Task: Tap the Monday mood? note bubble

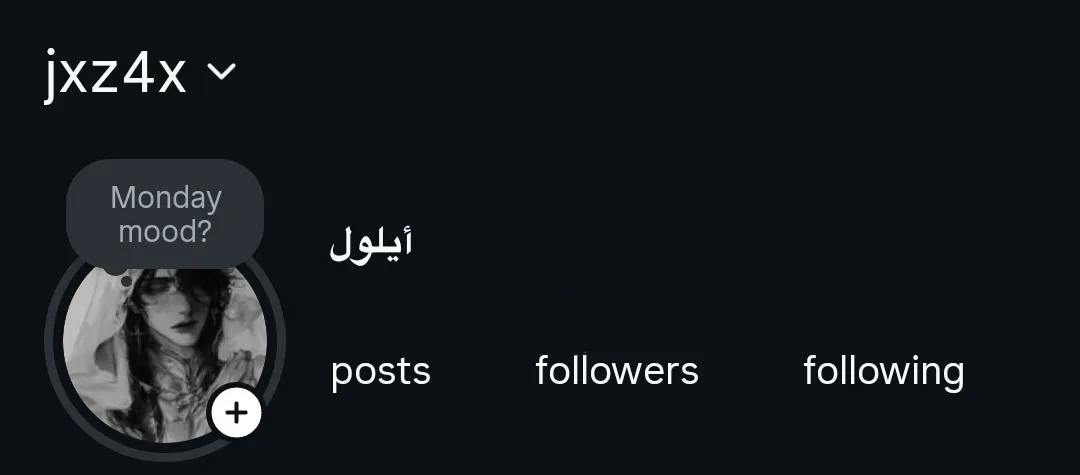Action: tap(165, 214)
